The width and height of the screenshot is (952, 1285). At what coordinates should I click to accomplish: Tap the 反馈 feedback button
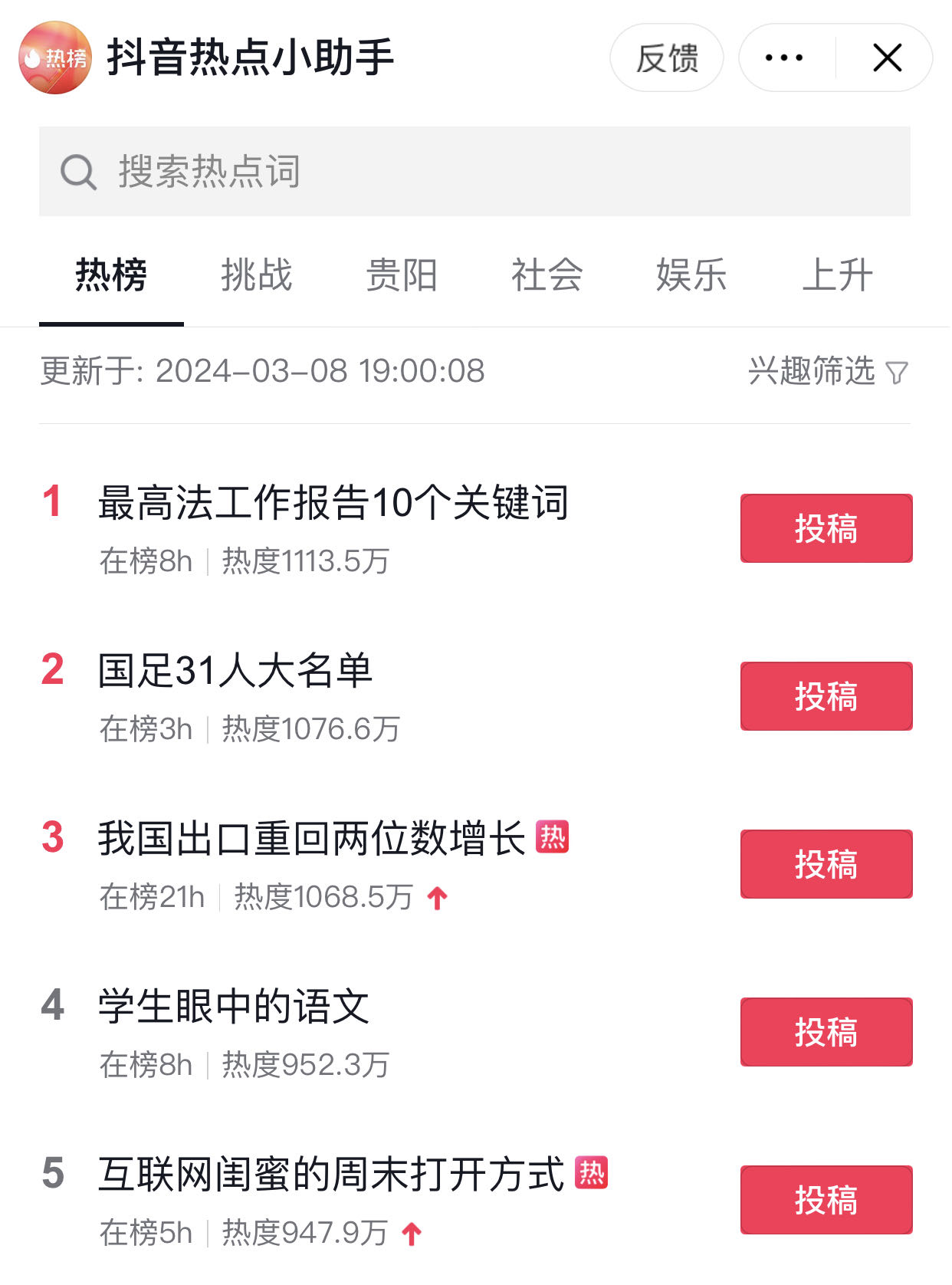[666, 58]
